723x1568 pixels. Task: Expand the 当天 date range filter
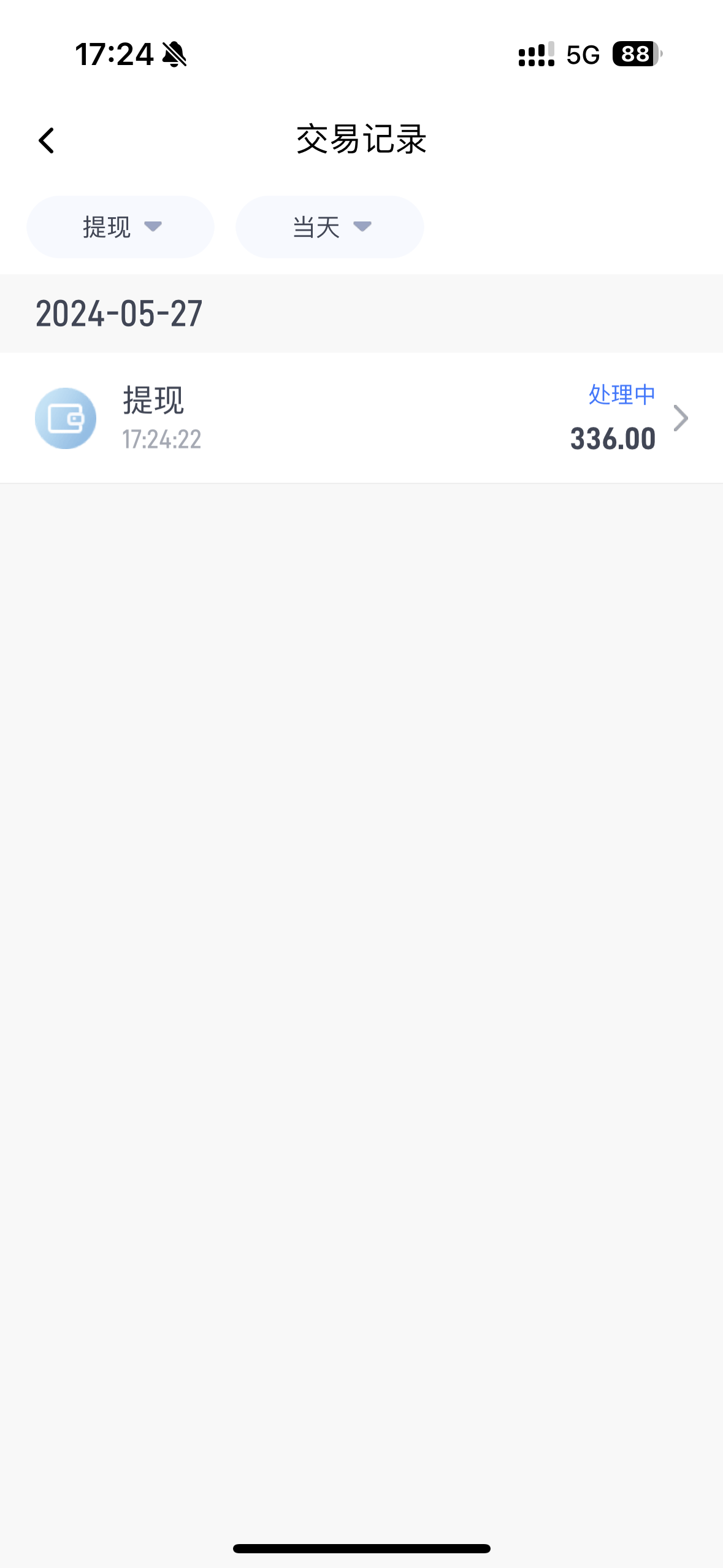tap(330, 227)
